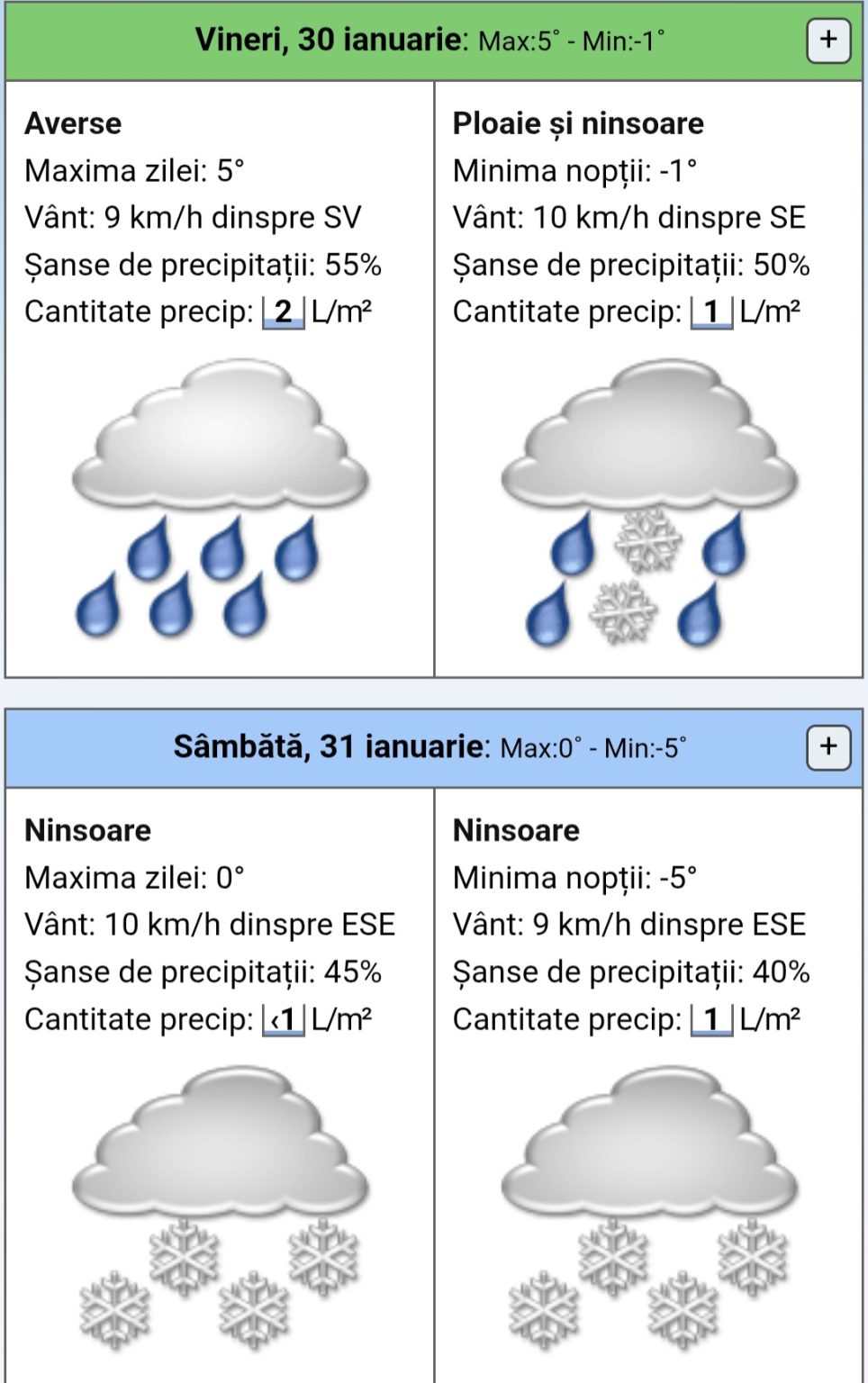
Task: Expand Saturday's forecast using the plus button
Action: click(x=829, y=746)
